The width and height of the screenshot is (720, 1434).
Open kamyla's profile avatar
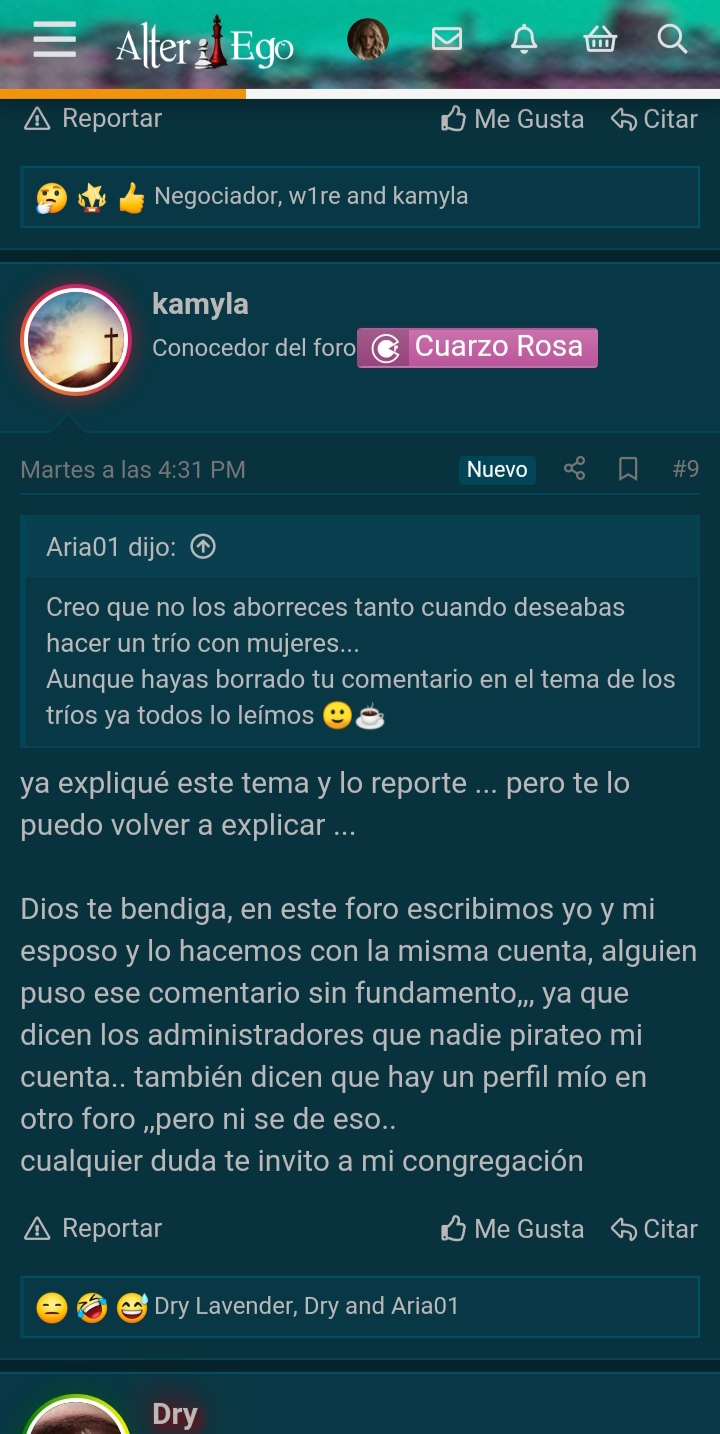point(76,341)
